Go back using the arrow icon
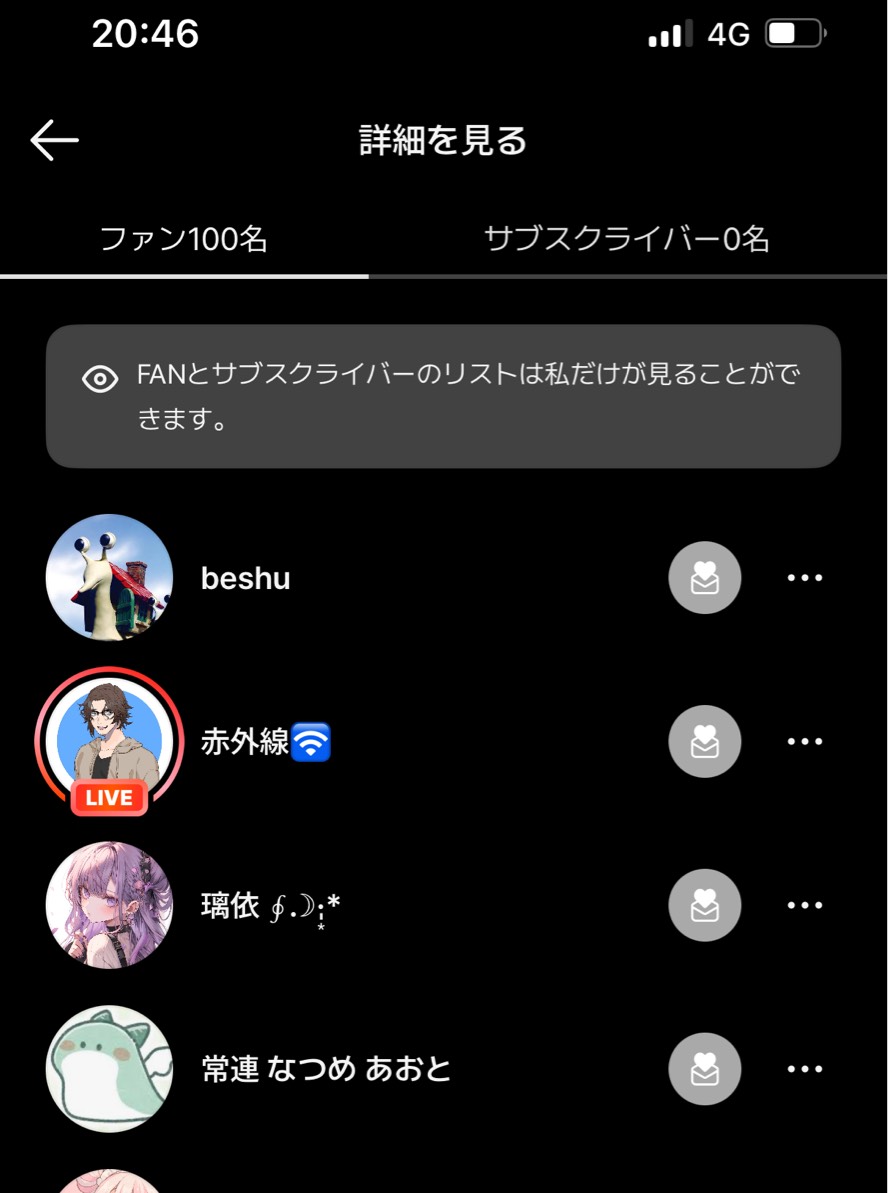This screenshot has width=888, height=1193. tap(54, 140)
